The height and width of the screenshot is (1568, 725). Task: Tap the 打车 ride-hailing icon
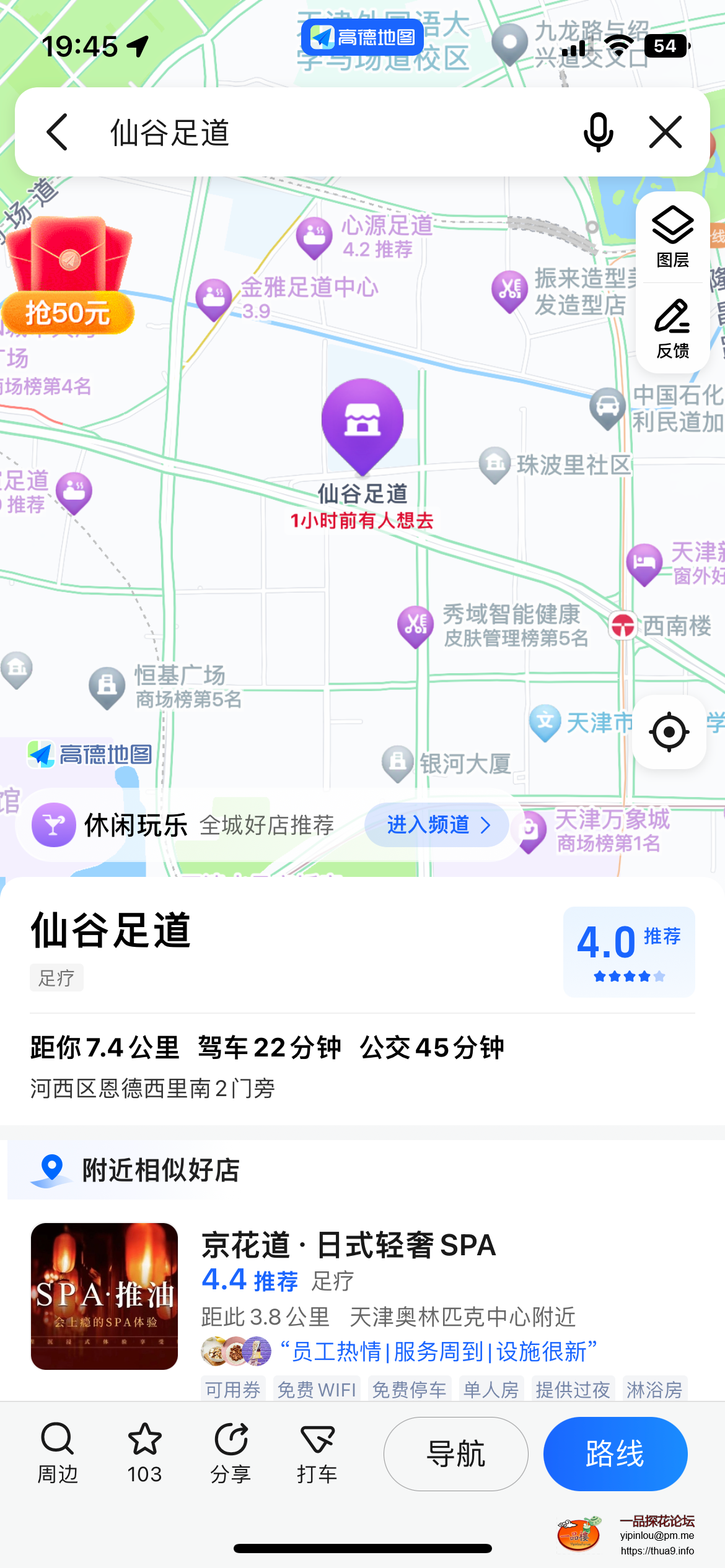click(x=316, y=1452)
